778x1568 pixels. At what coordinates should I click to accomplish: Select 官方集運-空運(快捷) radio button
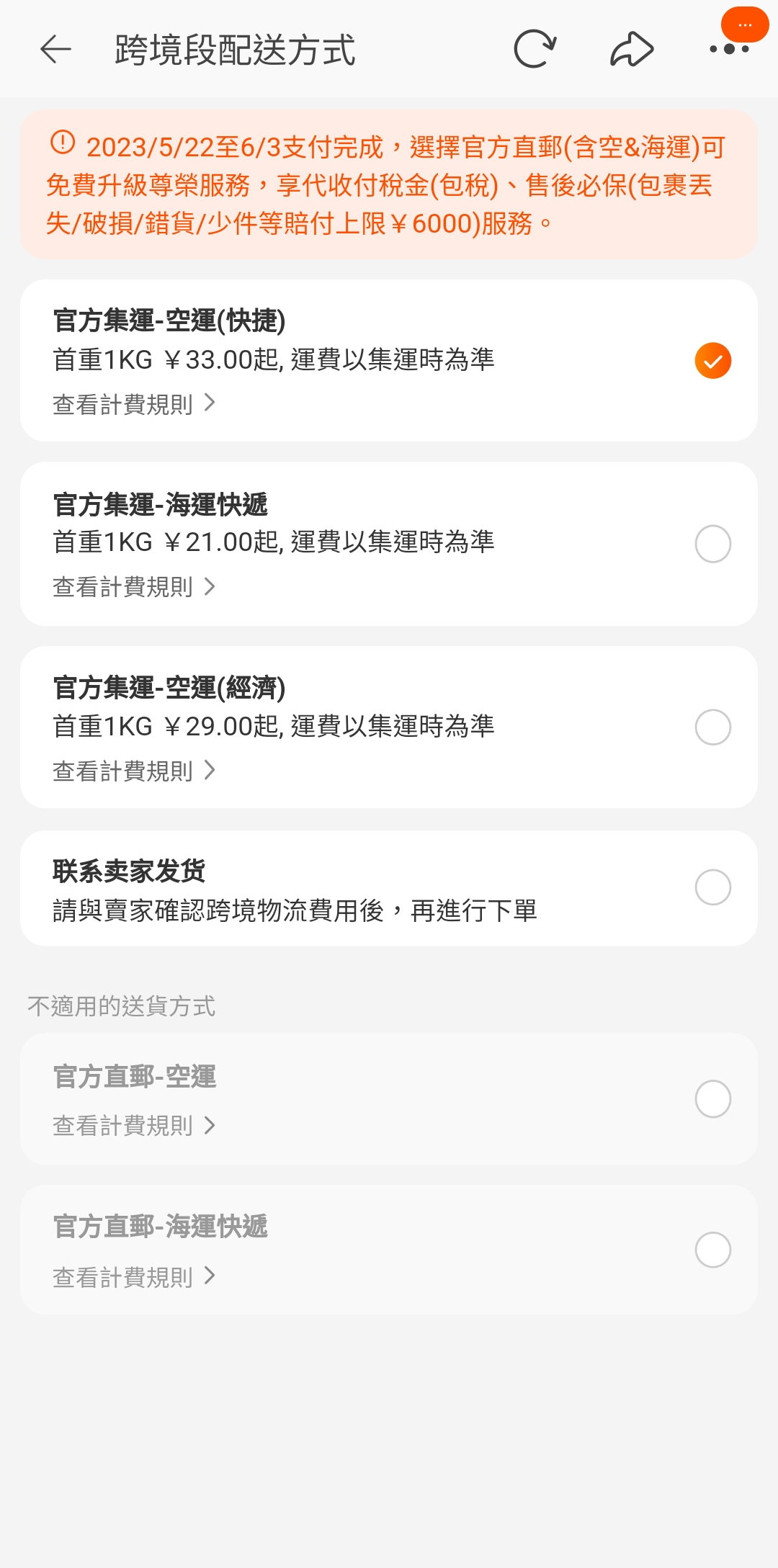tap(713, 361)
